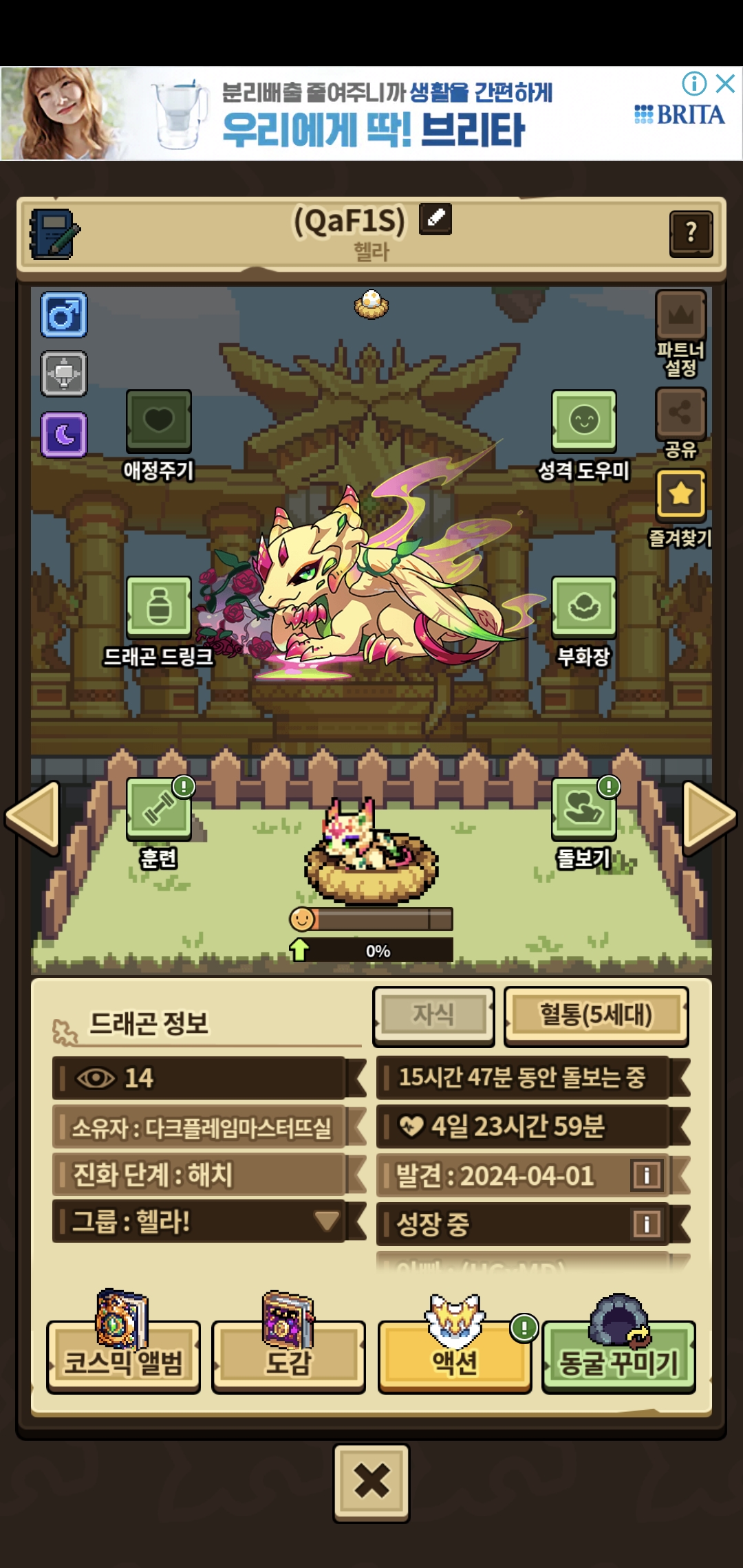Open 동굴 꾸미기 cave decoration
The width and height of the screenshot is (743, 1568).
[x=619, y=1358]
